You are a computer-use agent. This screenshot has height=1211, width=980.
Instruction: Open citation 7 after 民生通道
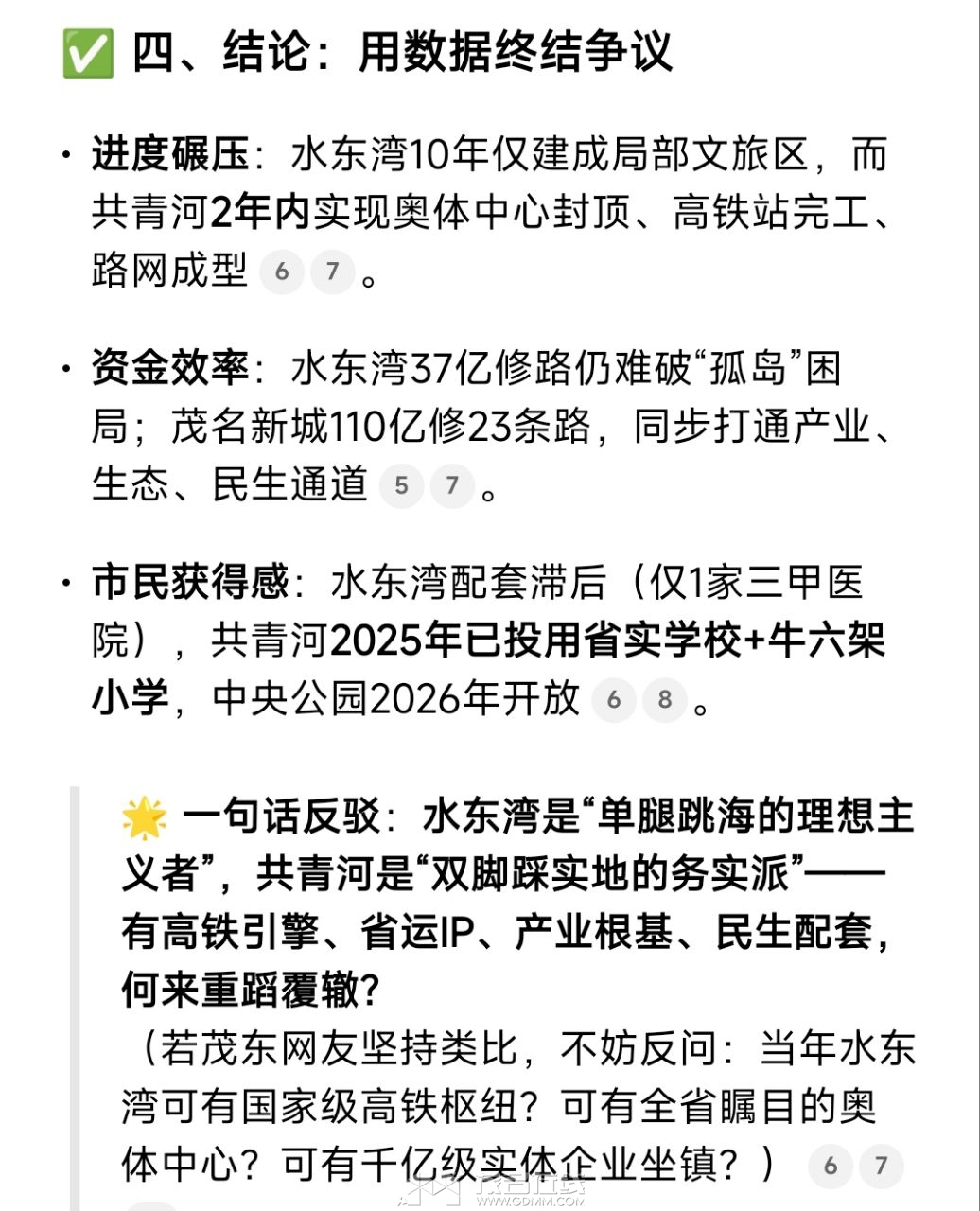pyautogui.click(x=452, y=486)
